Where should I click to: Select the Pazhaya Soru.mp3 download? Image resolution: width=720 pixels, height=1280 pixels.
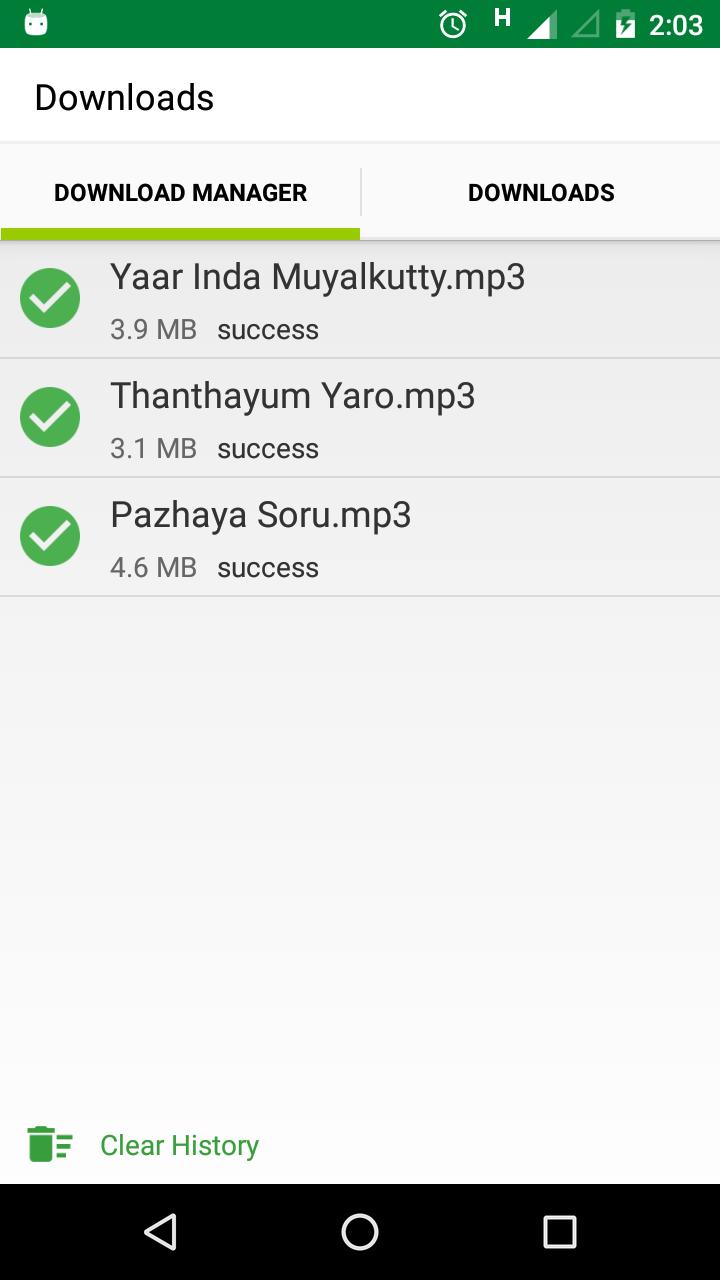[360, 537]
